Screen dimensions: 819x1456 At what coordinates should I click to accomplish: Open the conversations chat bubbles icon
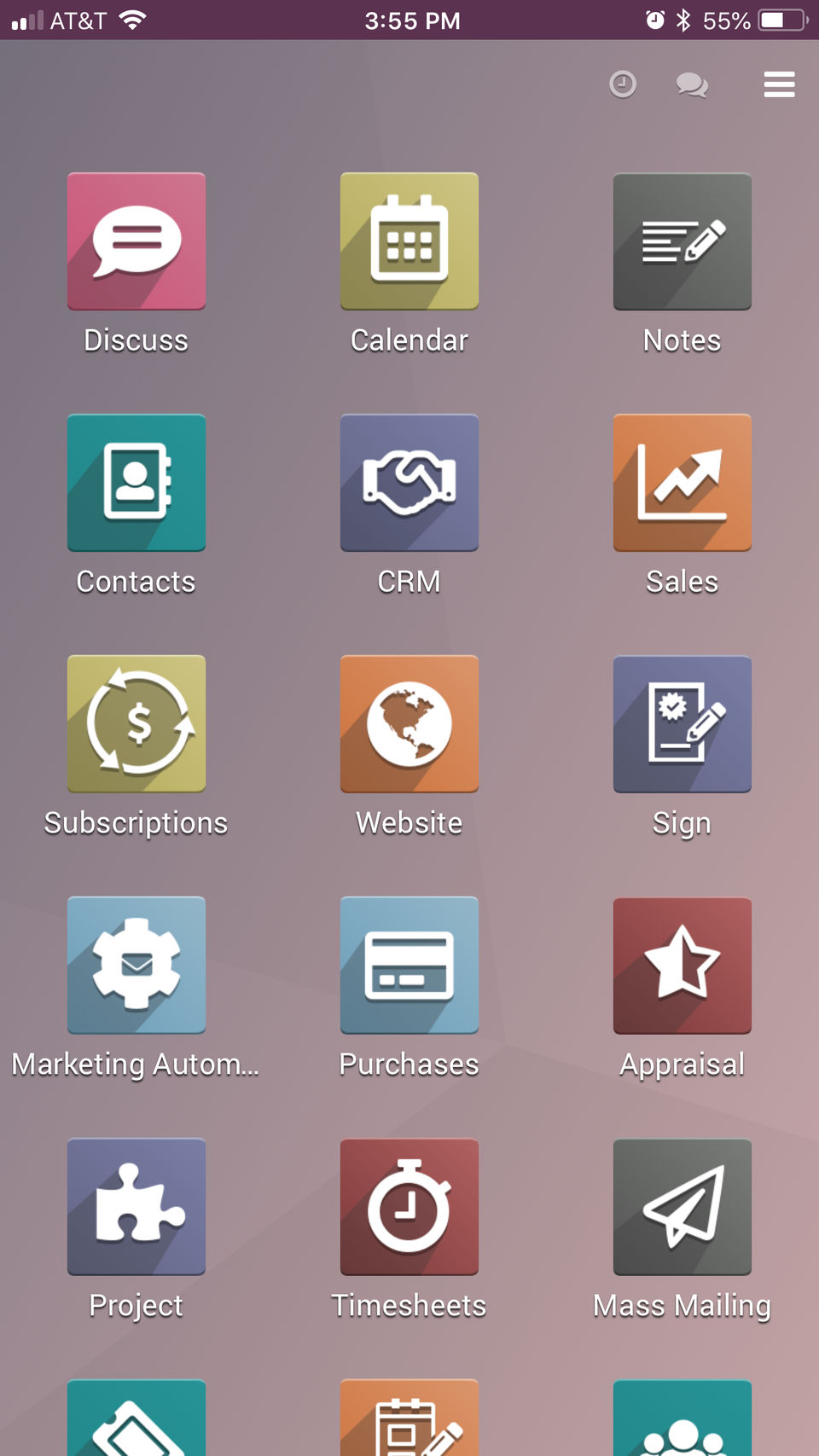pos(692,84)
